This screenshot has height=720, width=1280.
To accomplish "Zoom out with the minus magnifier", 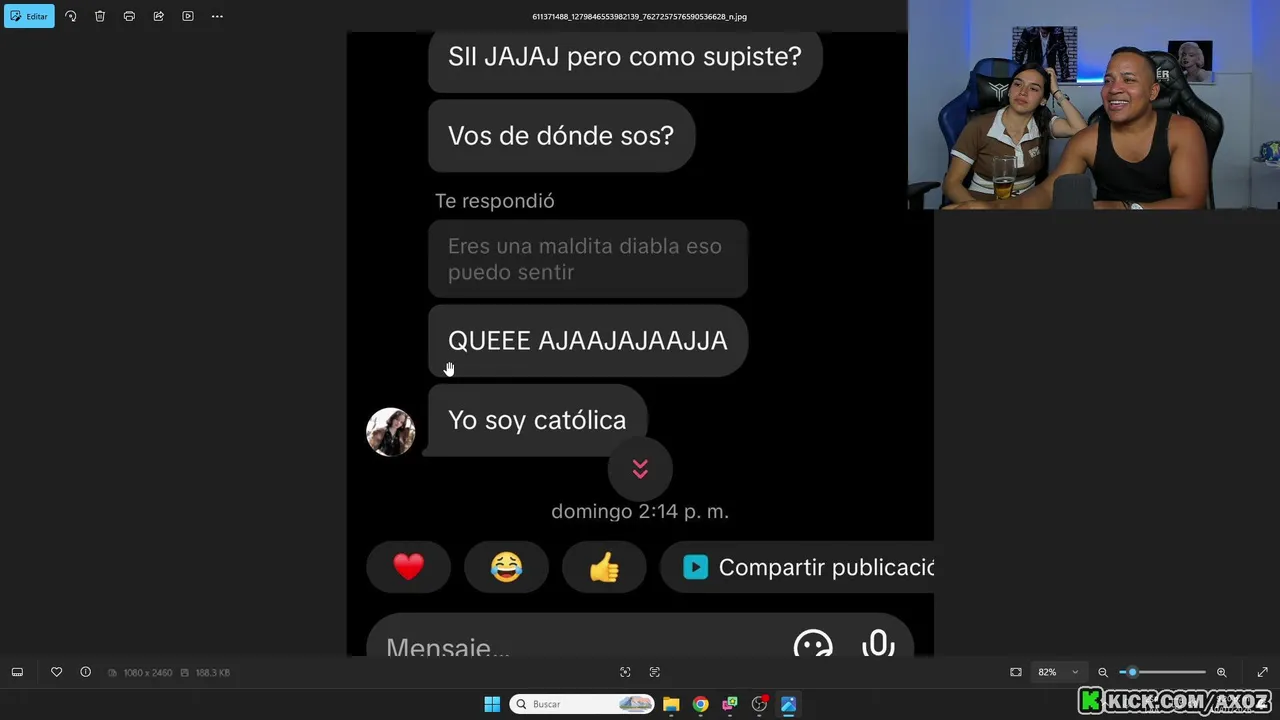I will pyautogui.click(x=1103, y=672).
